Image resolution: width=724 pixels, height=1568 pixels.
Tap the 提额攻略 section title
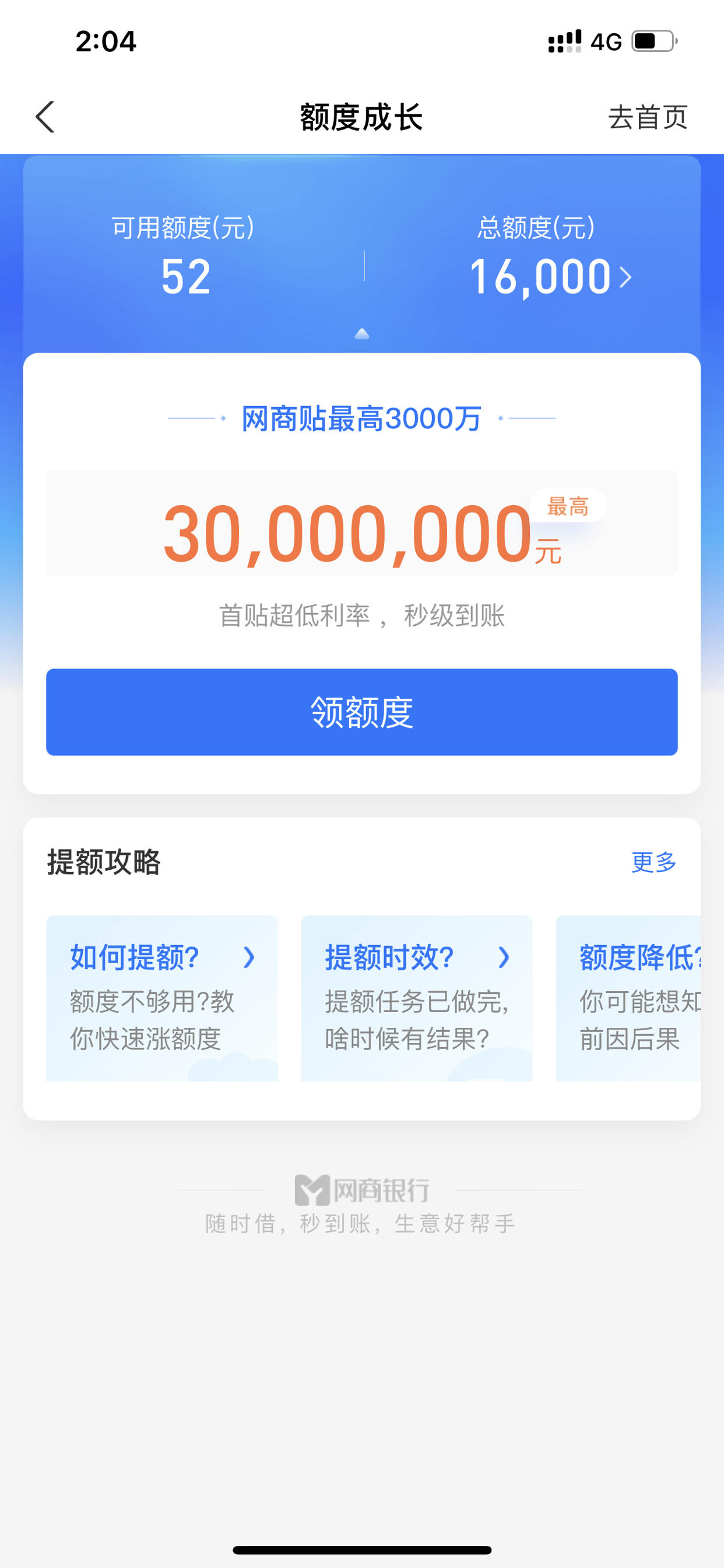point(106,863)
